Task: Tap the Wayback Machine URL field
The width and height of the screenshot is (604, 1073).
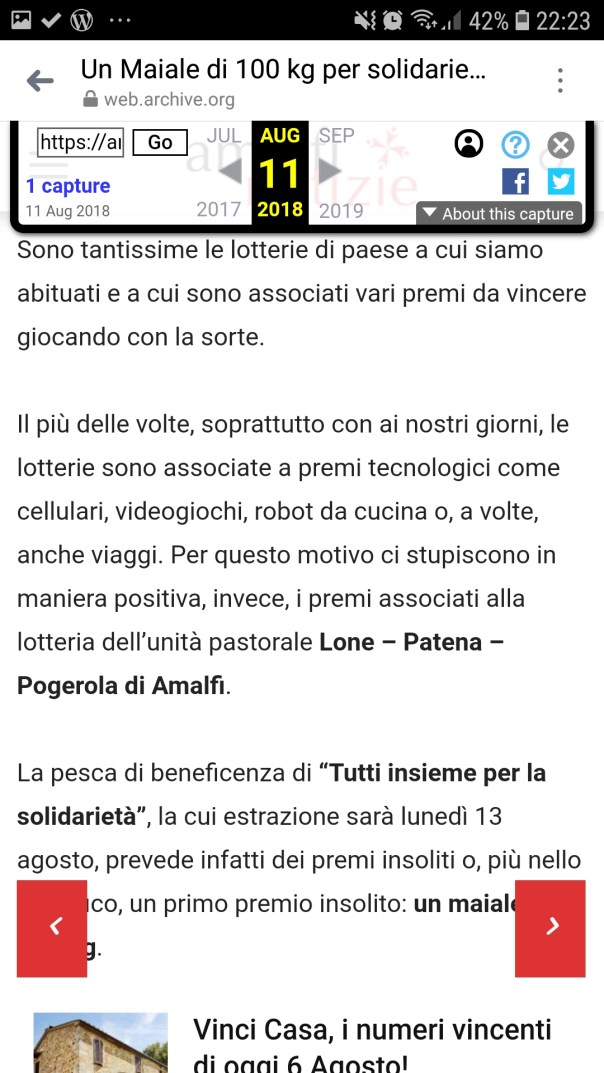Action: (x=80, y=143)
